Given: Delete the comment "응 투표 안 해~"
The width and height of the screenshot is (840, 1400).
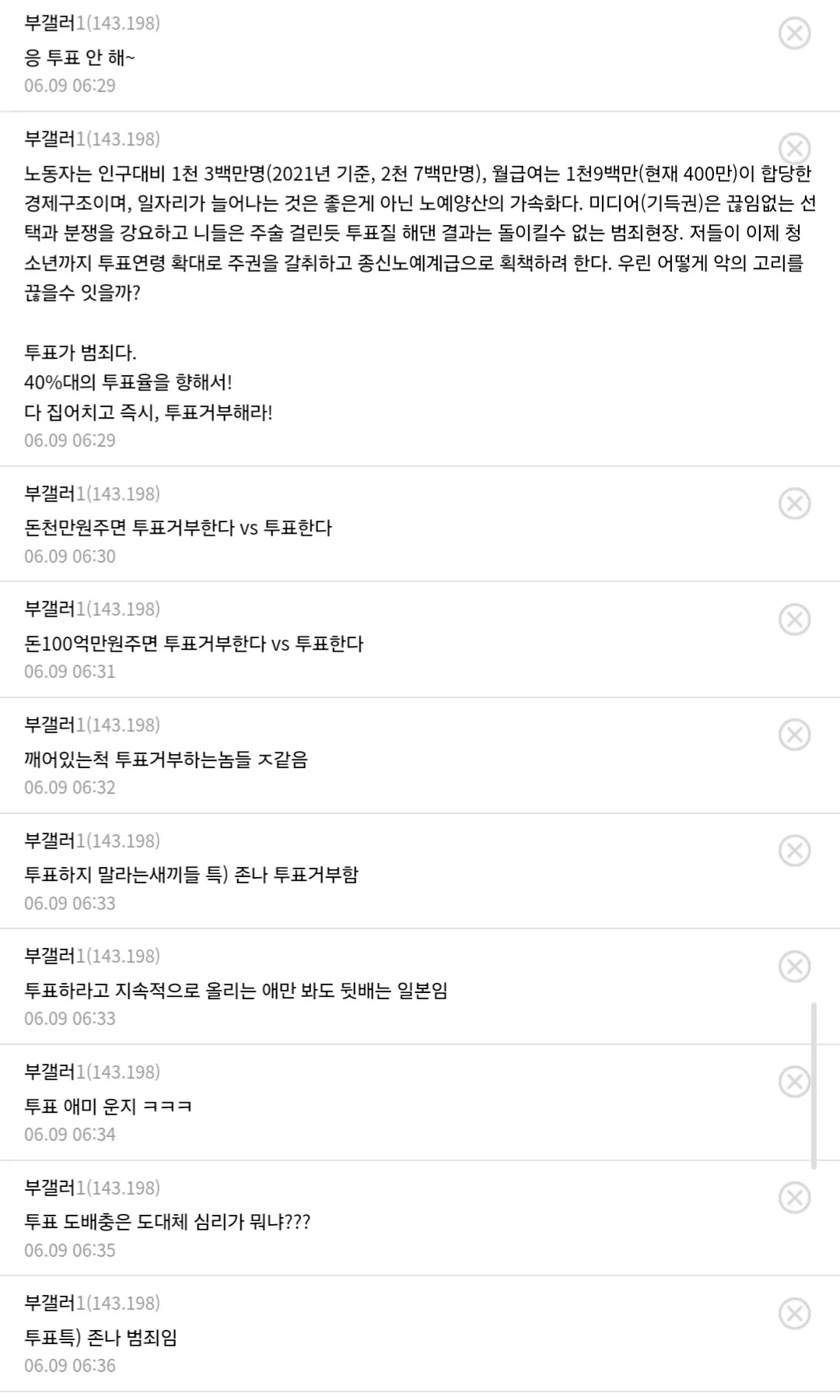Looking at the screenshot, I should click(x=794, y=33).
